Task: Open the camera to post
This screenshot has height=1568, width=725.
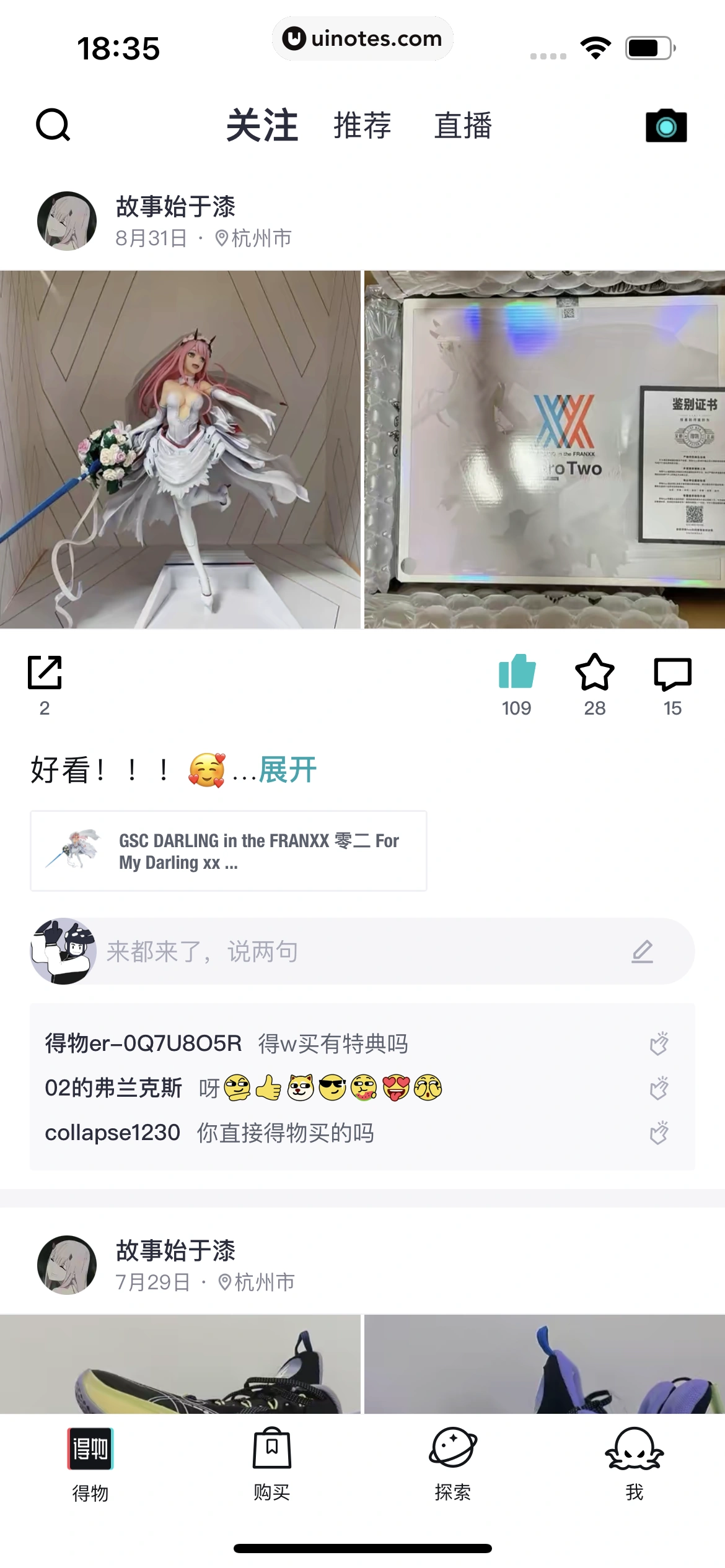Action: tap(666, 126)
